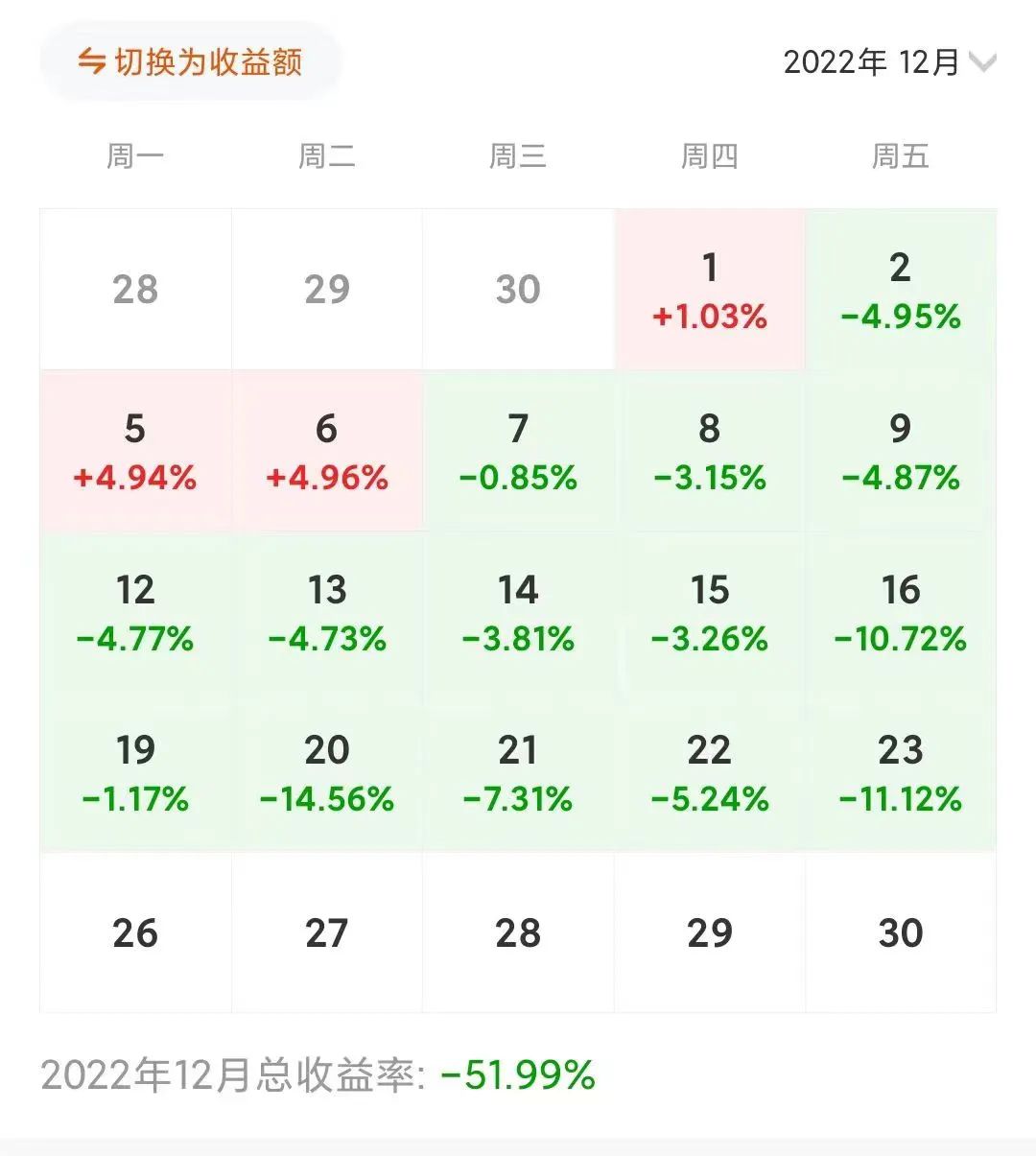Screen dimensions: 1036x1156
Task: Tap the December 5 cell with +4.94%
Action: [x=136, y=451]
